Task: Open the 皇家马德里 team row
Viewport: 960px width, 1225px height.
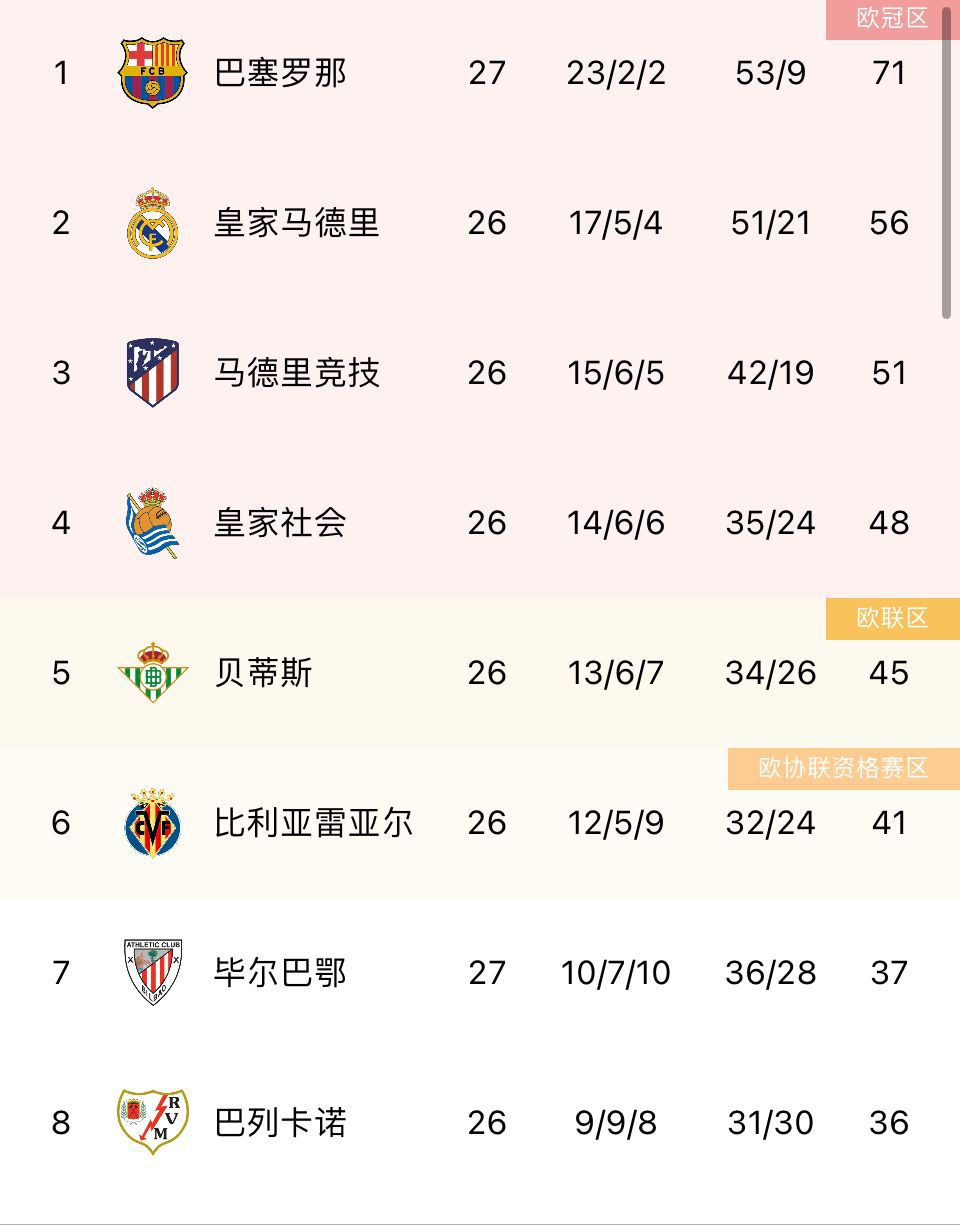Action: click(x=297, y=223)
